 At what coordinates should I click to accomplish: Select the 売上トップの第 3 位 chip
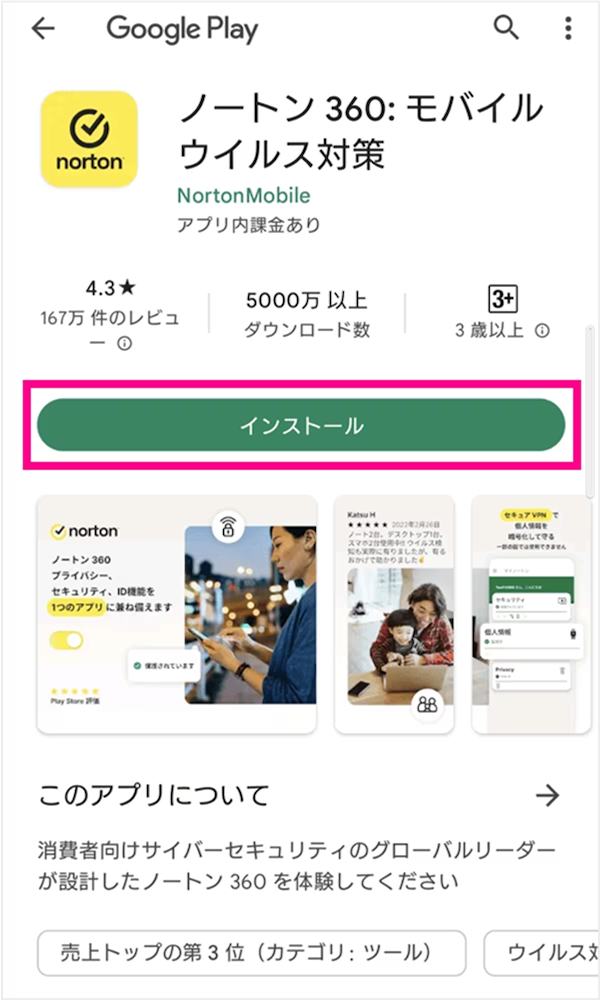(251, 952)
